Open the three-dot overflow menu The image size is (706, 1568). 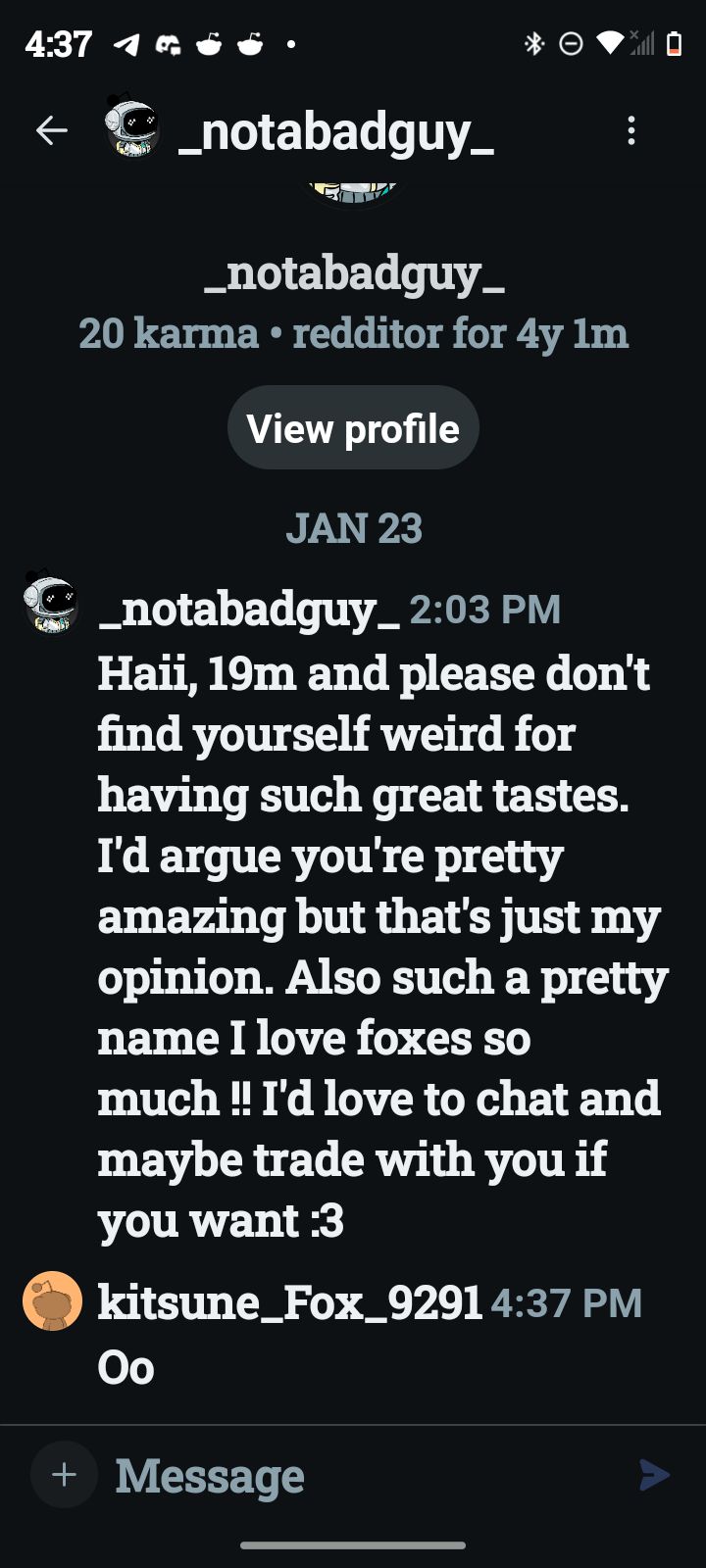coord(631,130)
